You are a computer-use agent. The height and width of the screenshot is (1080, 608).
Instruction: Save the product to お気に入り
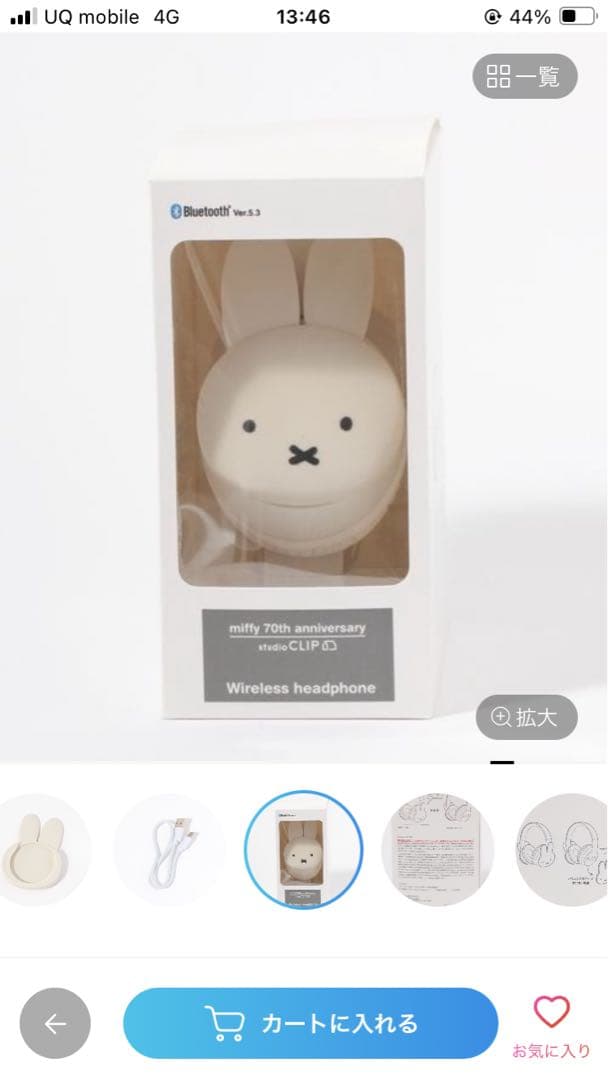(551, 1023)
